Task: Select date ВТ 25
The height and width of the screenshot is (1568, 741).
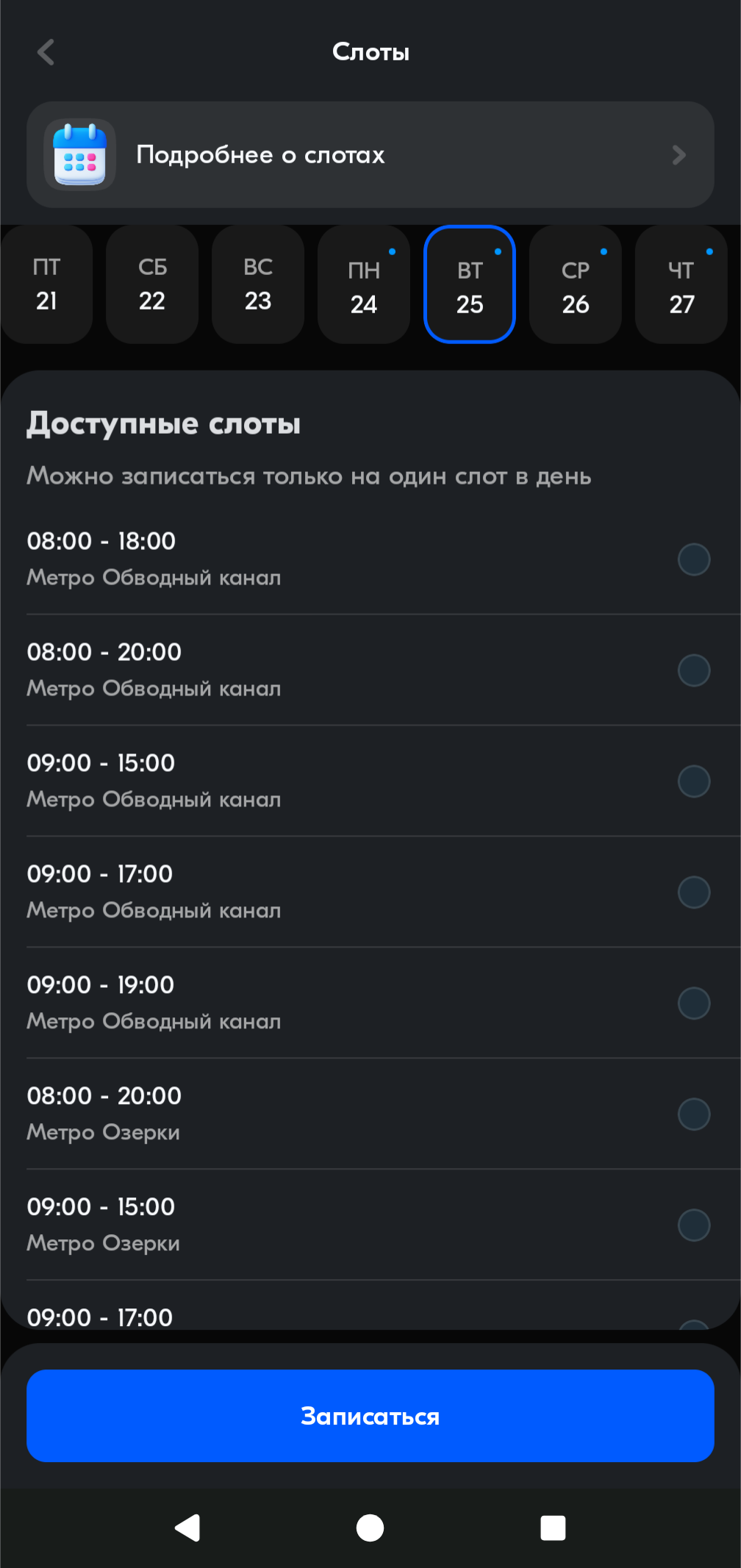Action: (470, 284)
